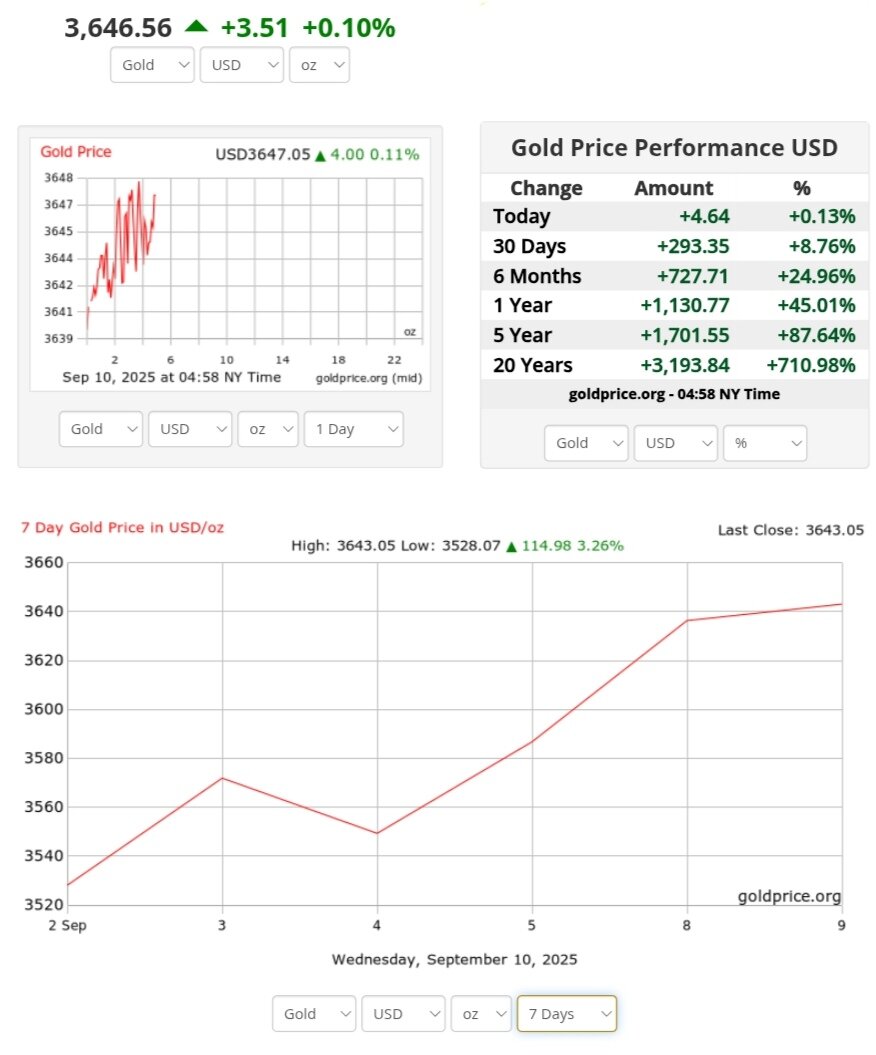Change the 7 Day chart currency from USD
876x1055 pixels.
pos(403,1014)
